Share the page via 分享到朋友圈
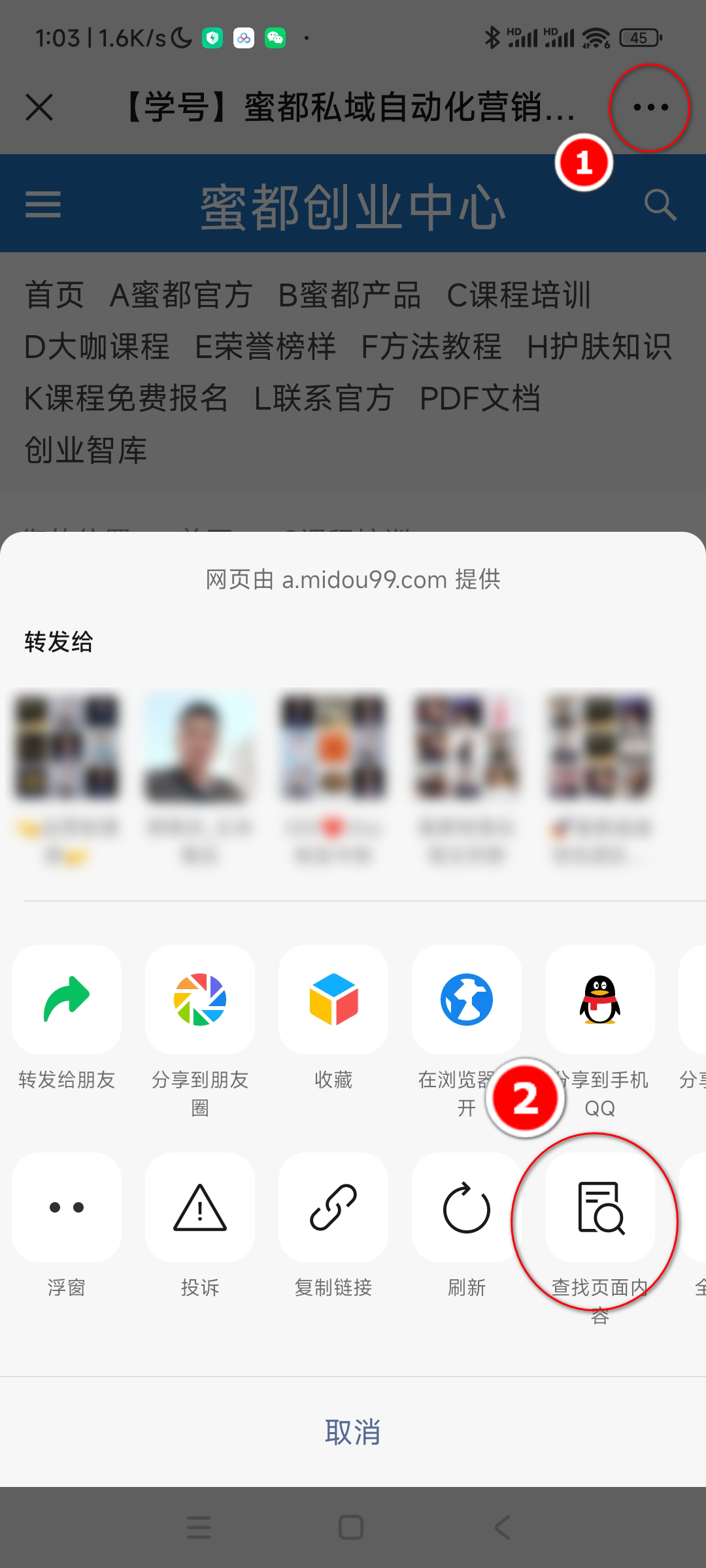The width and height of the screenshot is (706, 1568). pos(200,1000)
